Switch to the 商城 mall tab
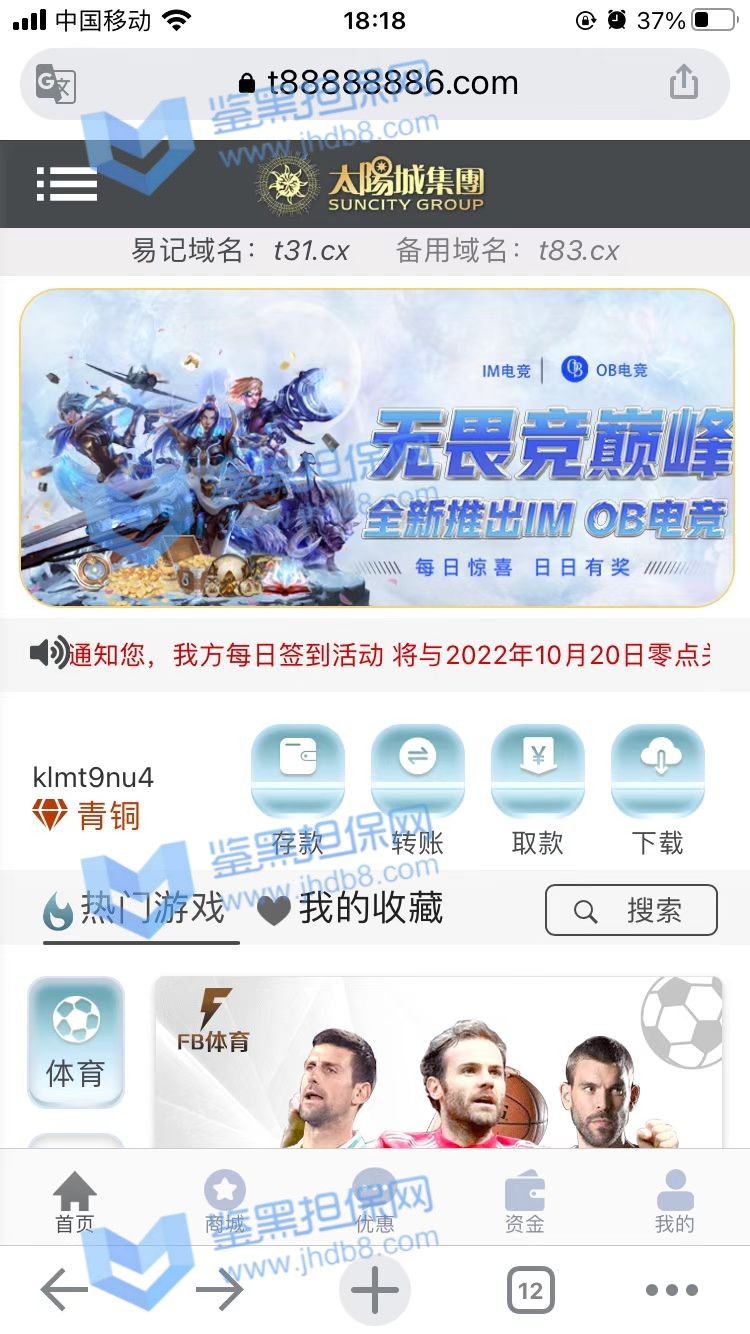750x1334 pixels. pos(225,1203)
